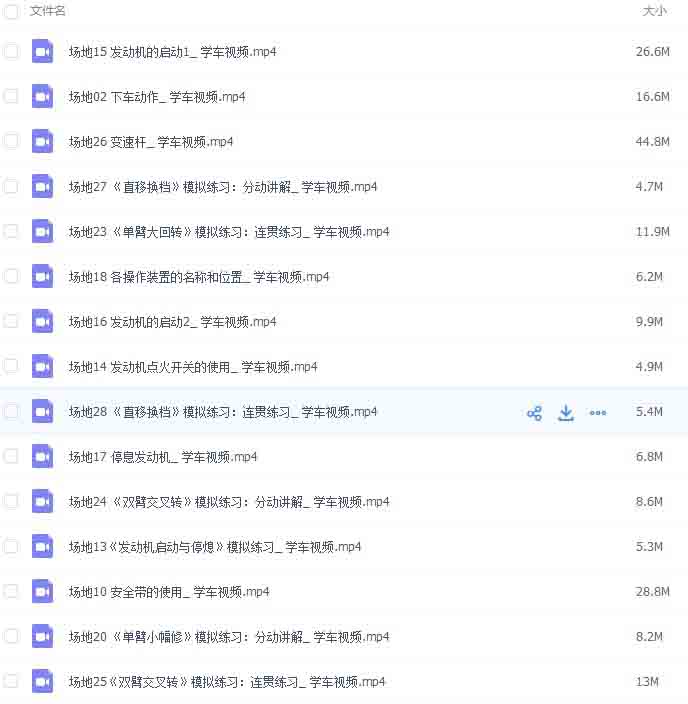688x704 pixels.
Task: Open 场地15 发动机的启动1 video
Action: pyautogui.click(x=172, y=52)
